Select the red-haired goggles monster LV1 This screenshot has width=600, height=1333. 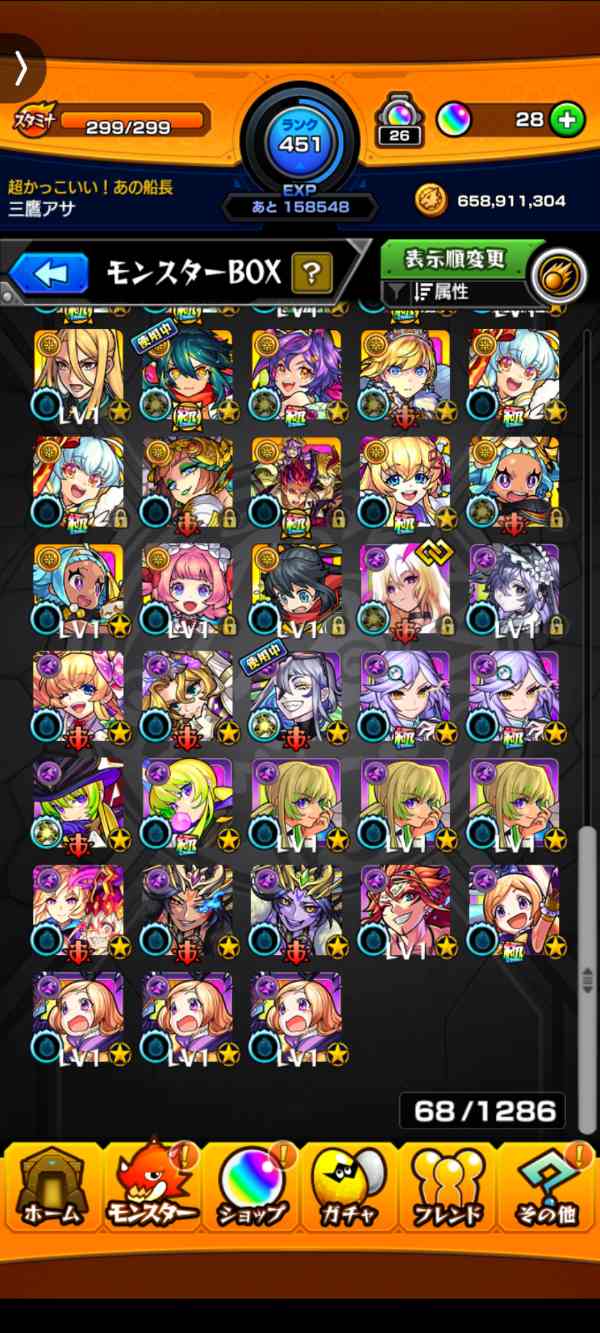[405, 910]
